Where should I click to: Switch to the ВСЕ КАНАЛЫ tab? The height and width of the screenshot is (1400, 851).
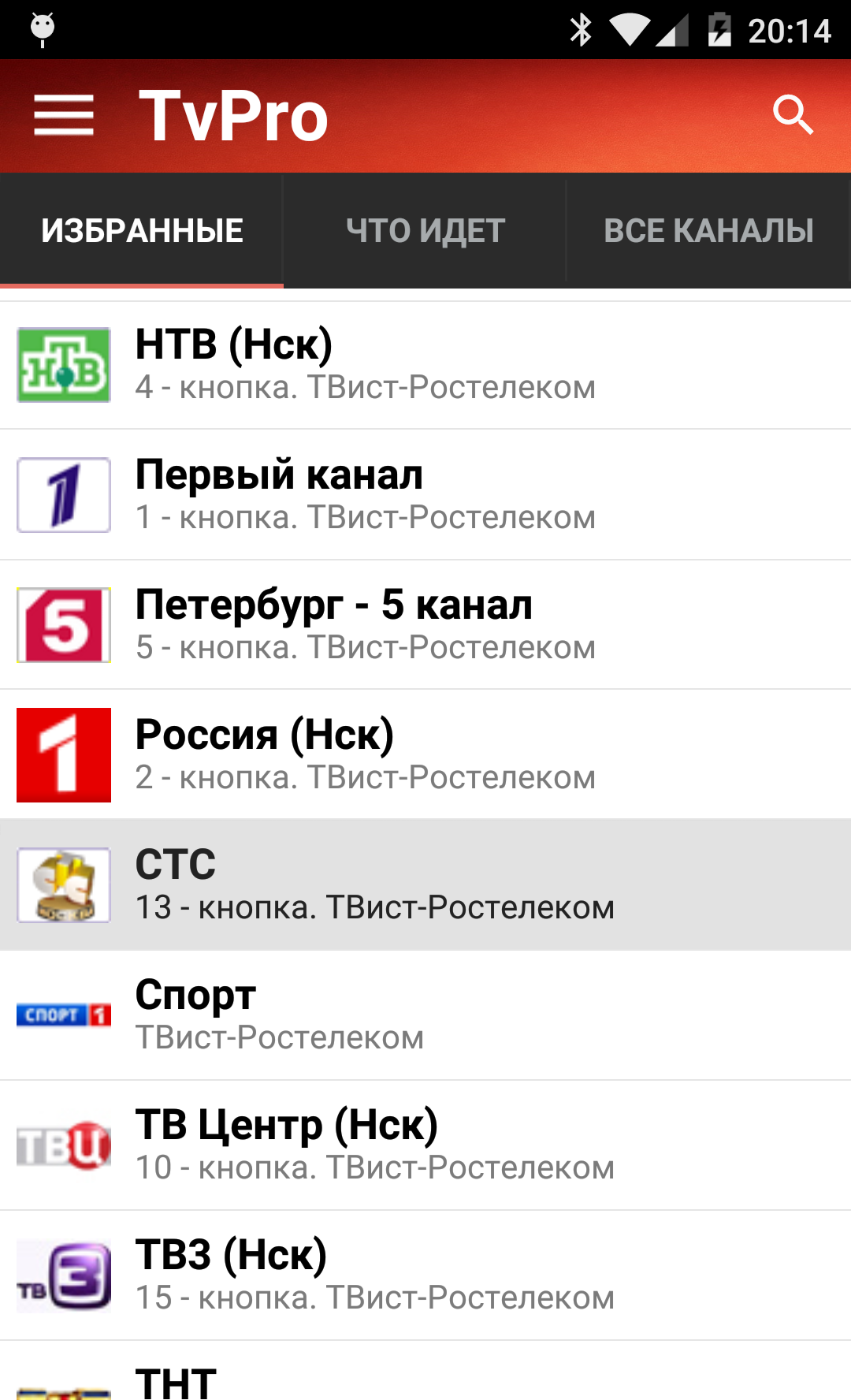[708, 231]
